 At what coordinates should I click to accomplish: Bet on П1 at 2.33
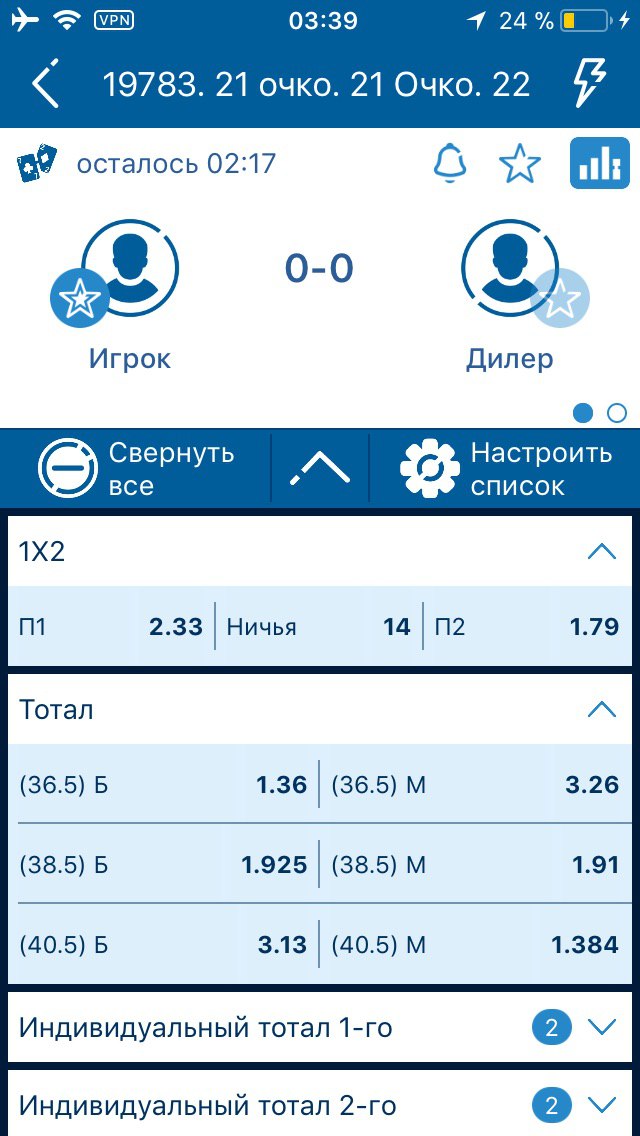(x=111, y=627)
